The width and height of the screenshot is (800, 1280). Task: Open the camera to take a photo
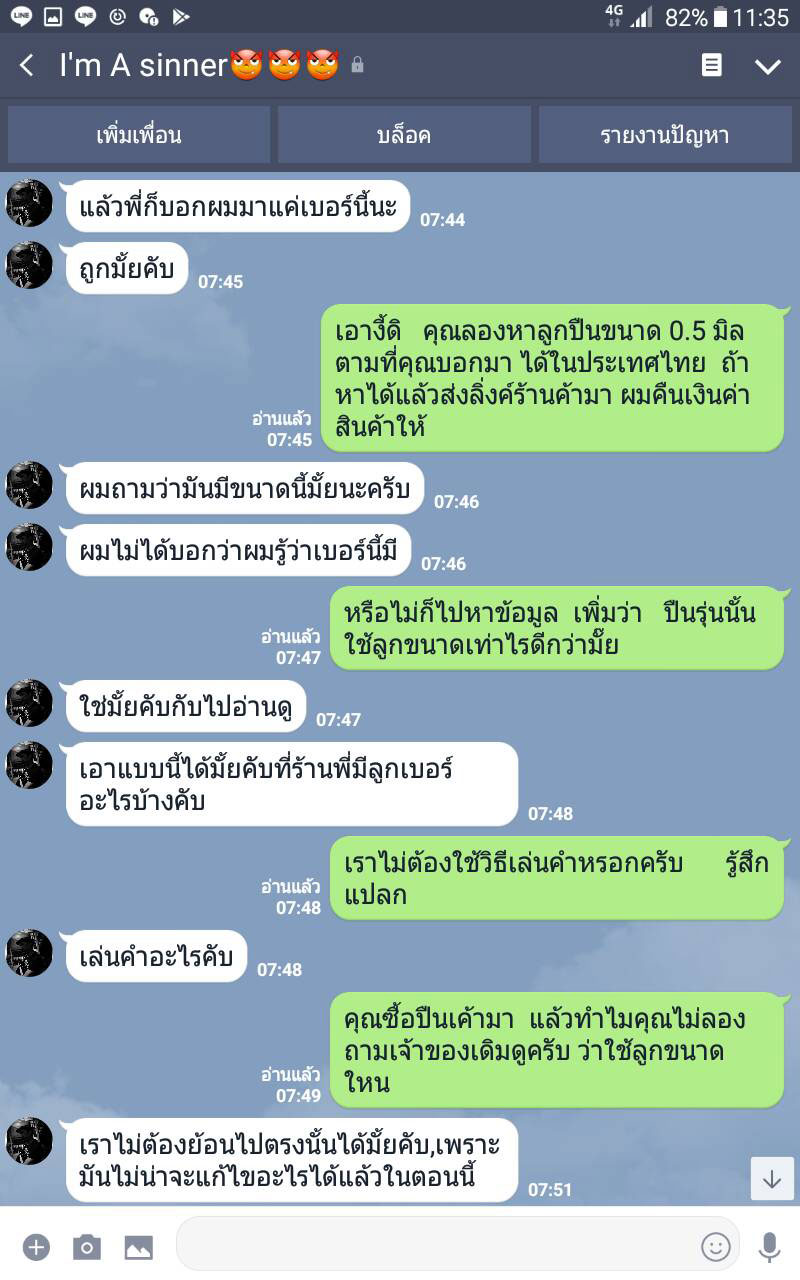tap(87, 1246)
